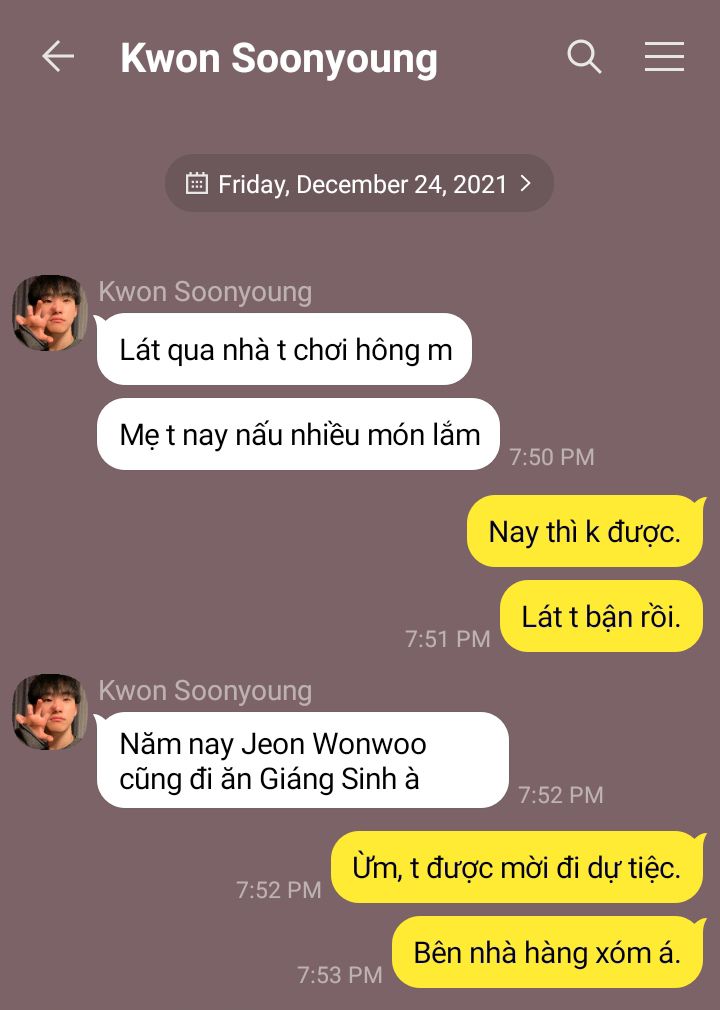The image size is (720, 1010).
Task: View the profile photo next to the Jeon Wonwoo message
Action: click(50, 712)
